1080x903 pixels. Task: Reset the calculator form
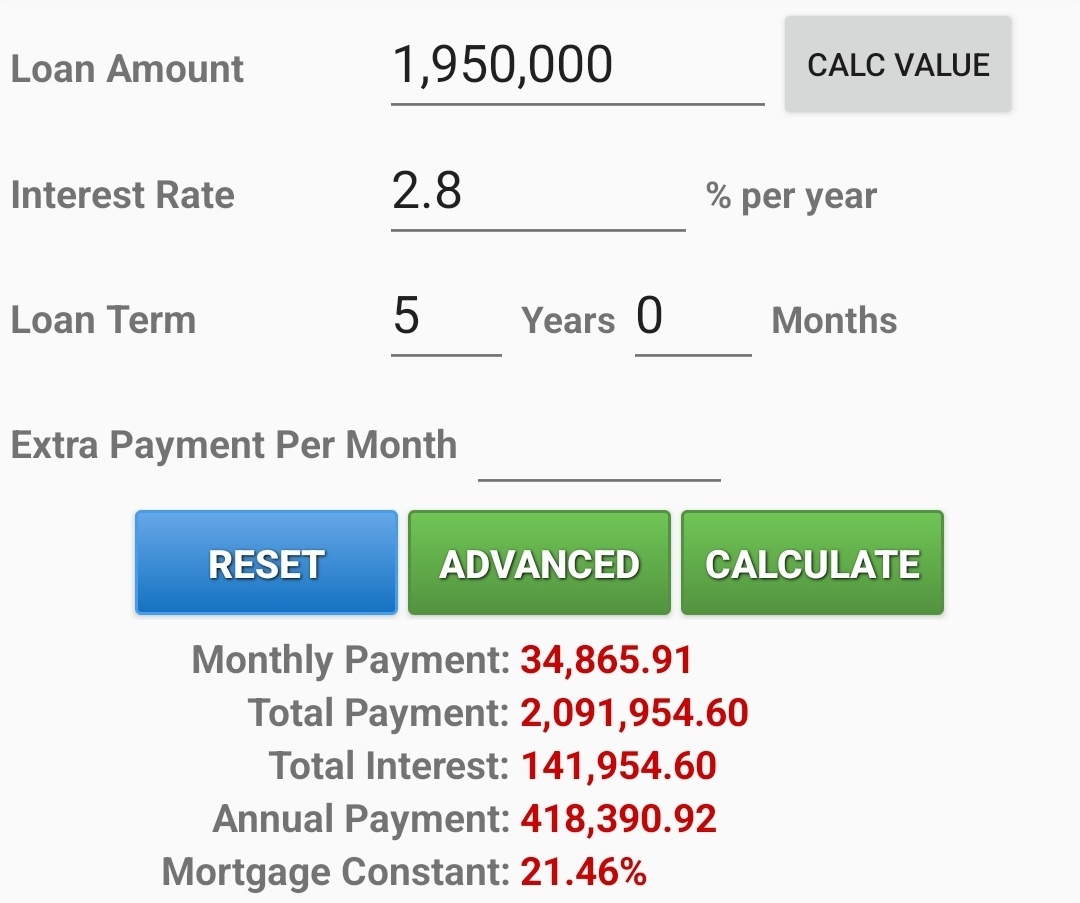click(266, 563)
